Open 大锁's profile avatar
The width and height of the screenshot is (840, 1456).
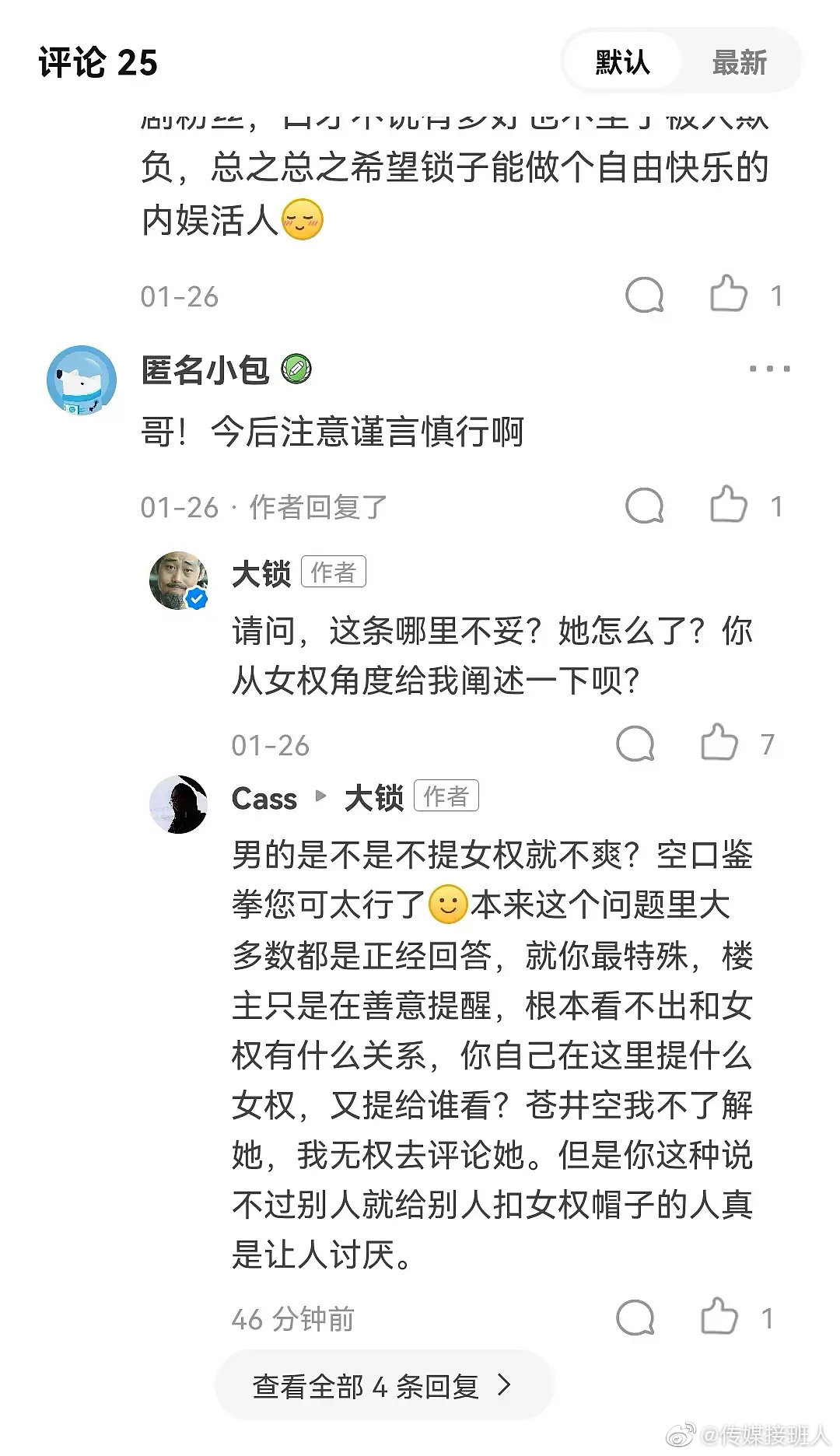click(x=179, y=581)
